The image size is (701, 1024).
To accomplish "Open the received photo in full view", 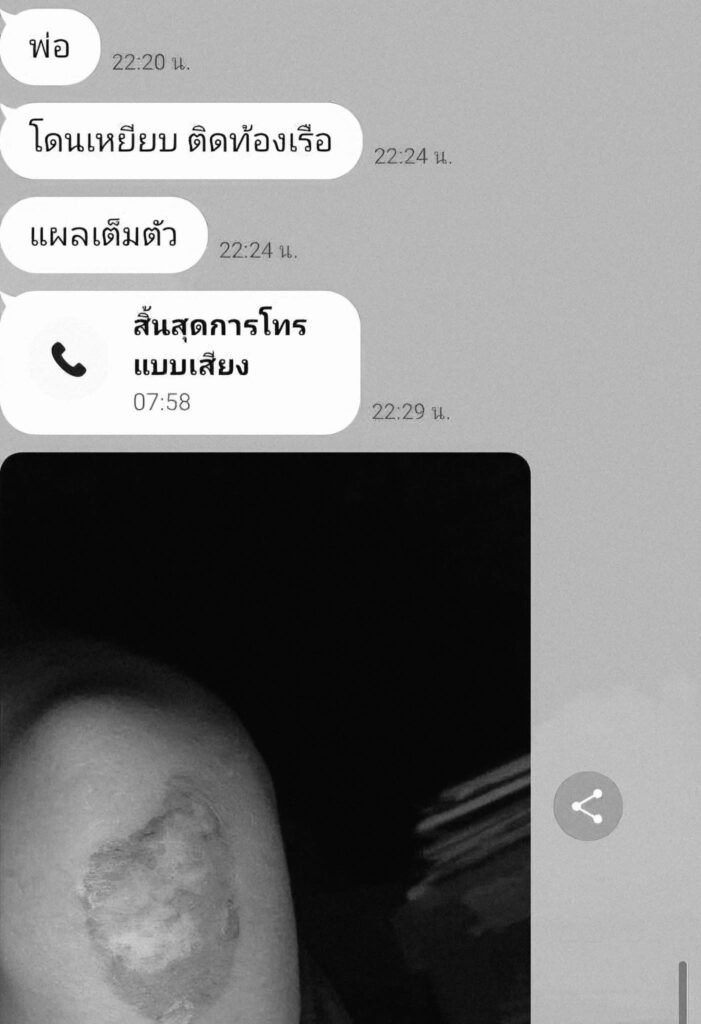I will [x=265, y=738].
